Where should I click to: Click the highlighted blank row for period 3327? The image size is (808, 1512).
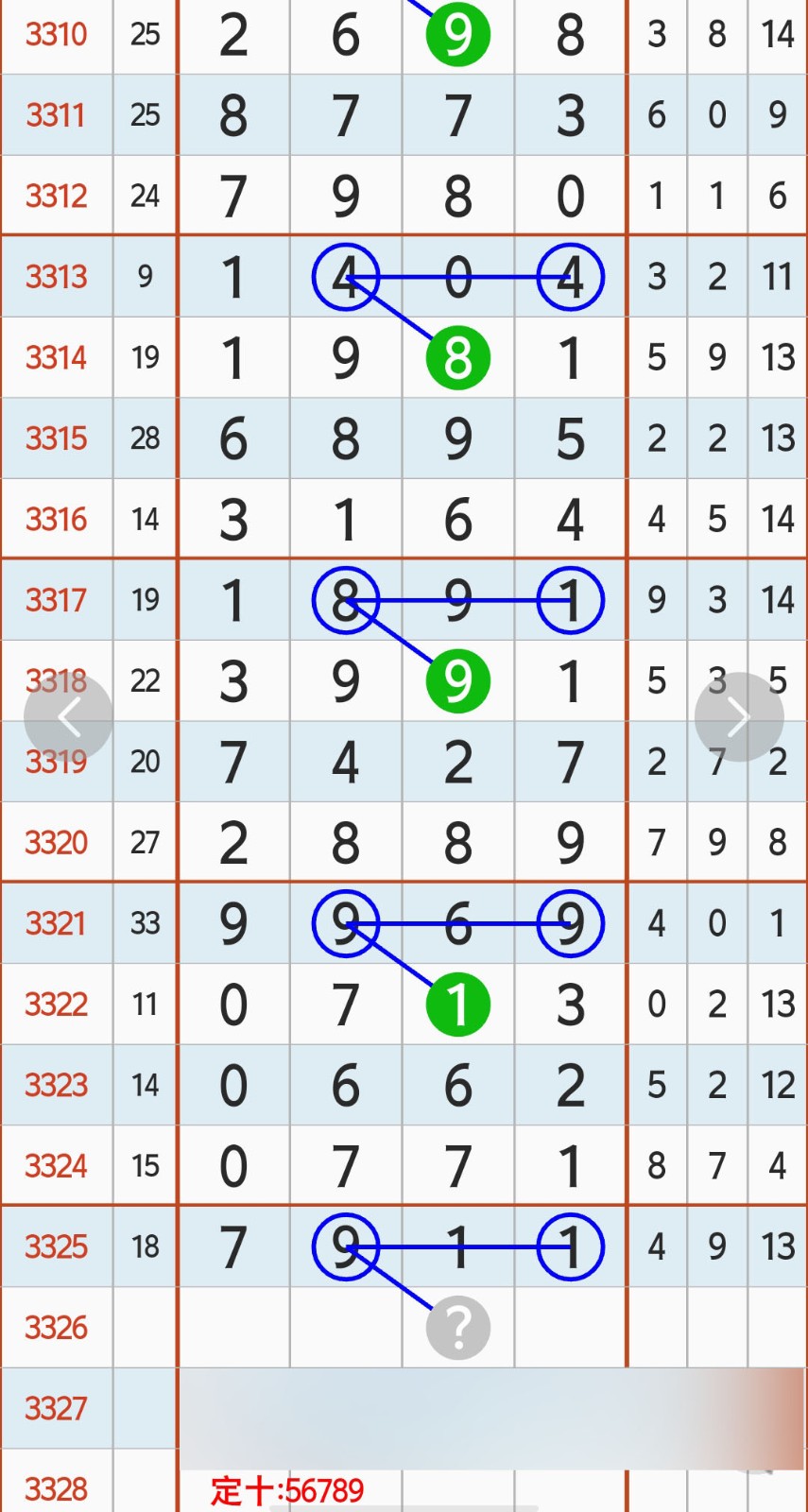coord(491,1408)
